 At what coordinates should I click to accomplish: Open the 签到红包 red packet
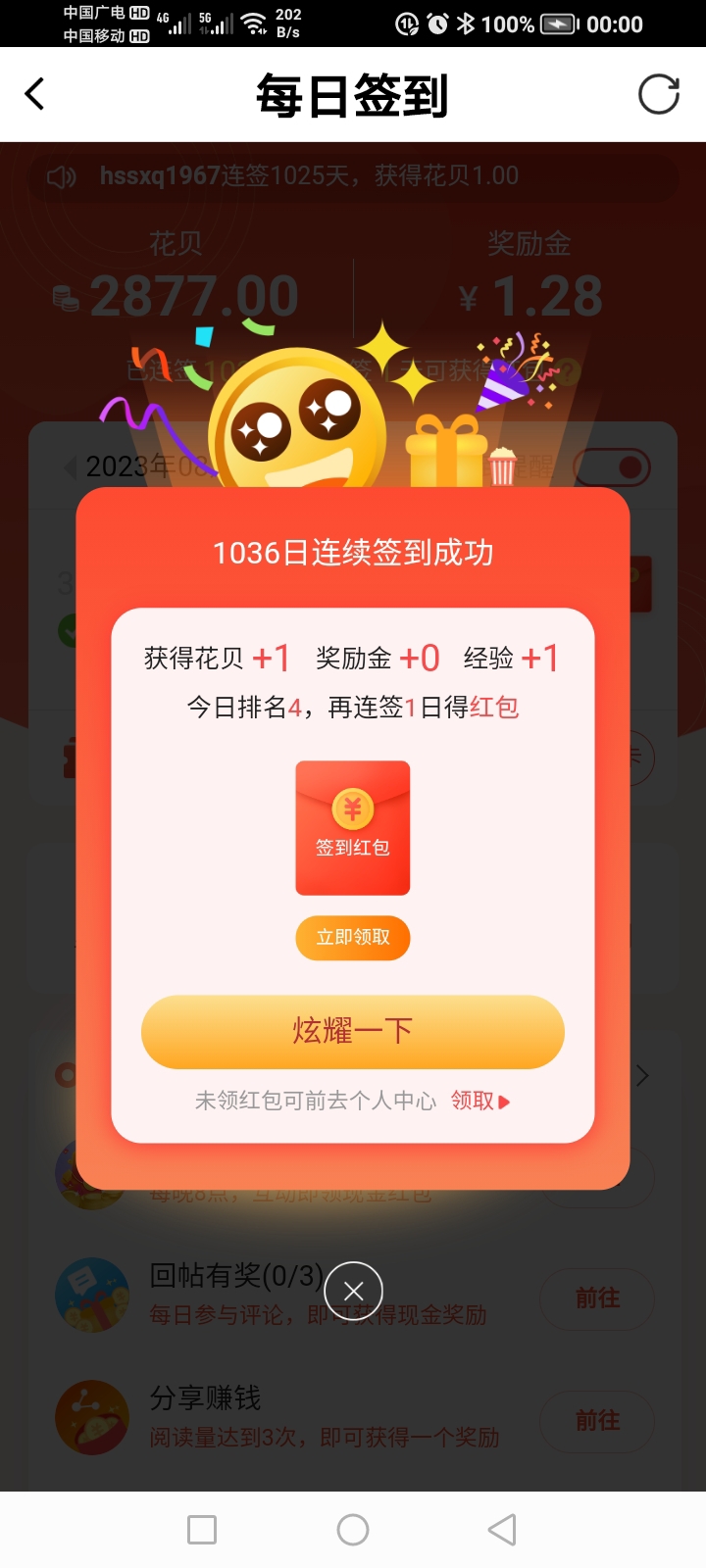pos(353,828)
